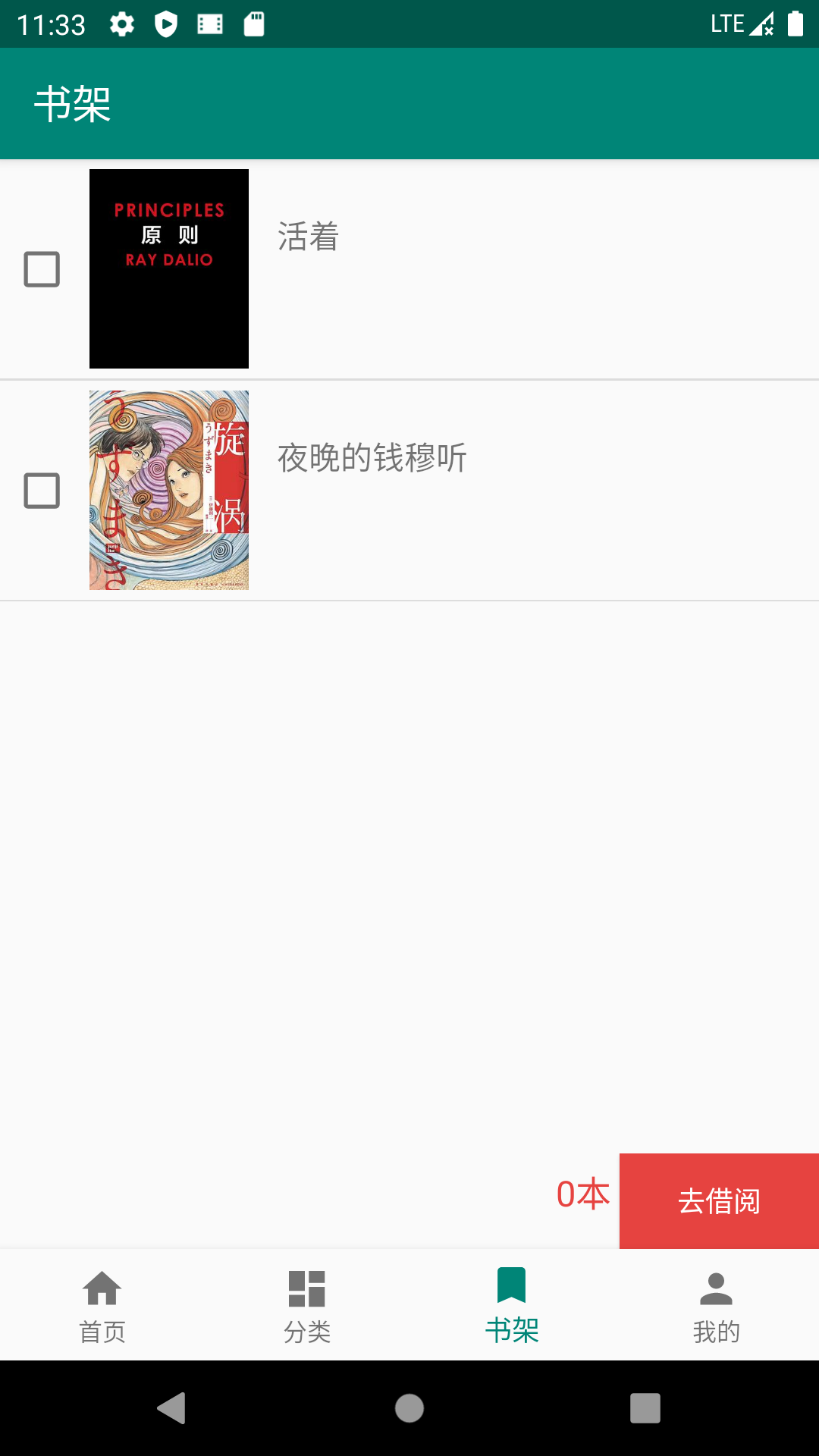Tap the 去借阅 button
The width and height of the screenshot is (819, 1456).
click(x=718, y=1201)
